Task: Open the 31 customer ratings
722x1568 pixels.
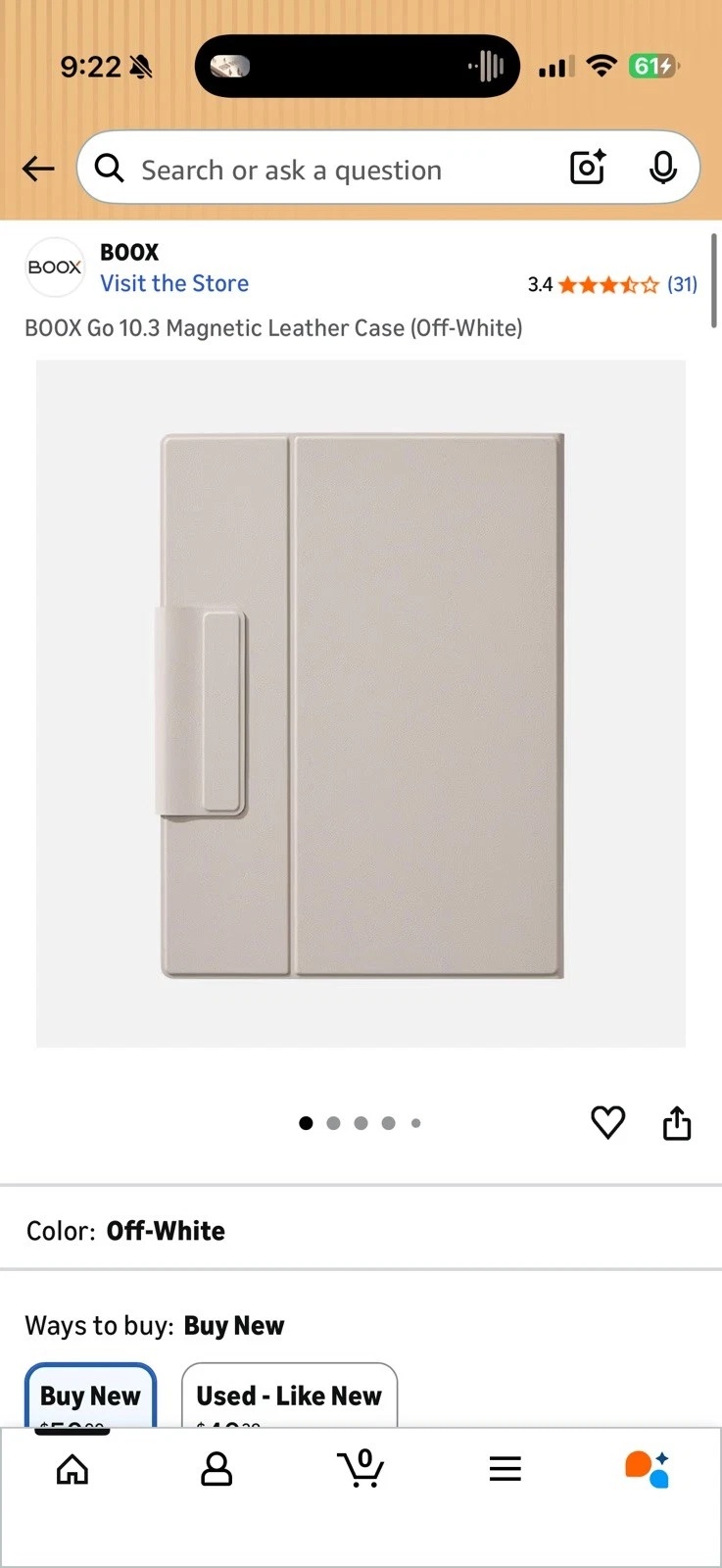Action: 682,284
